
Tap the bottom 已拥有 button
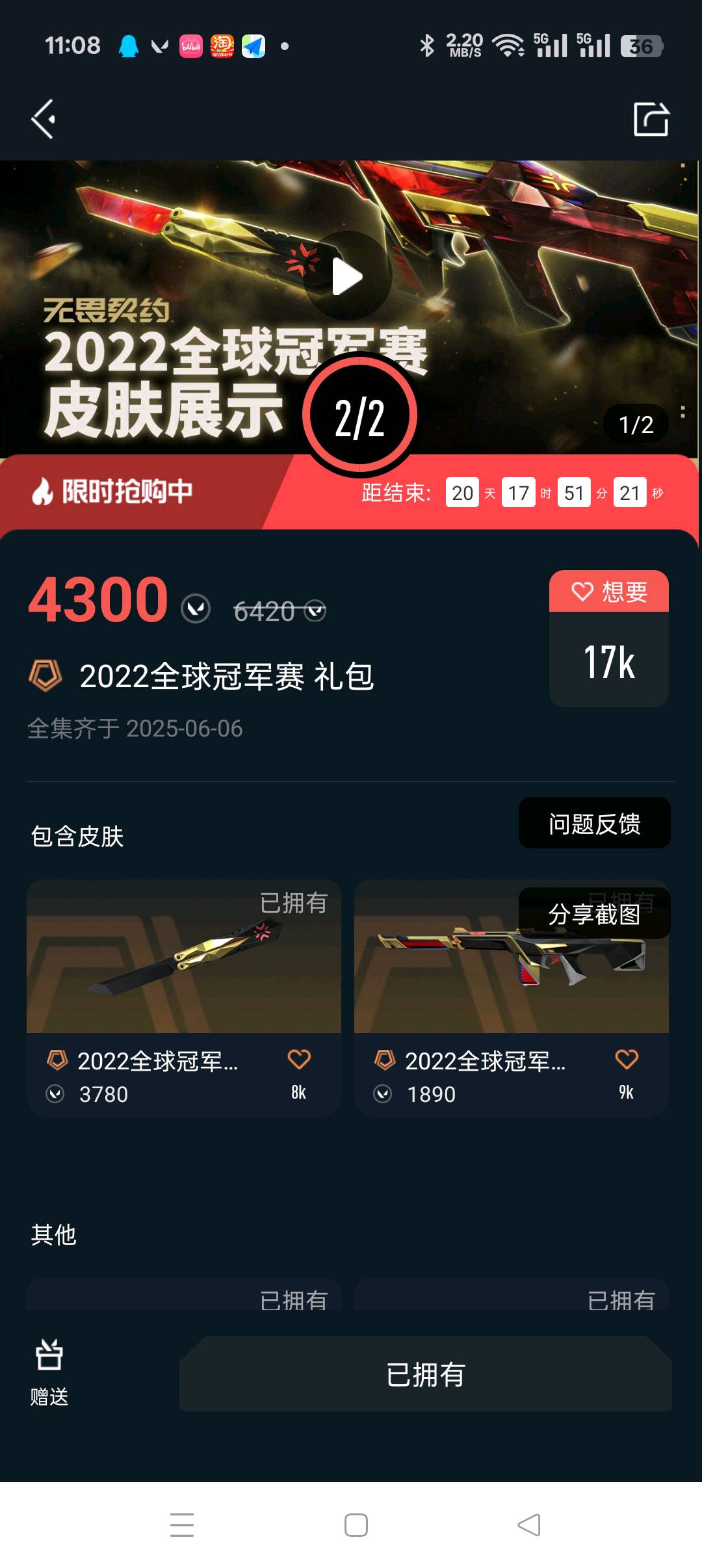tap(425, 1374)
